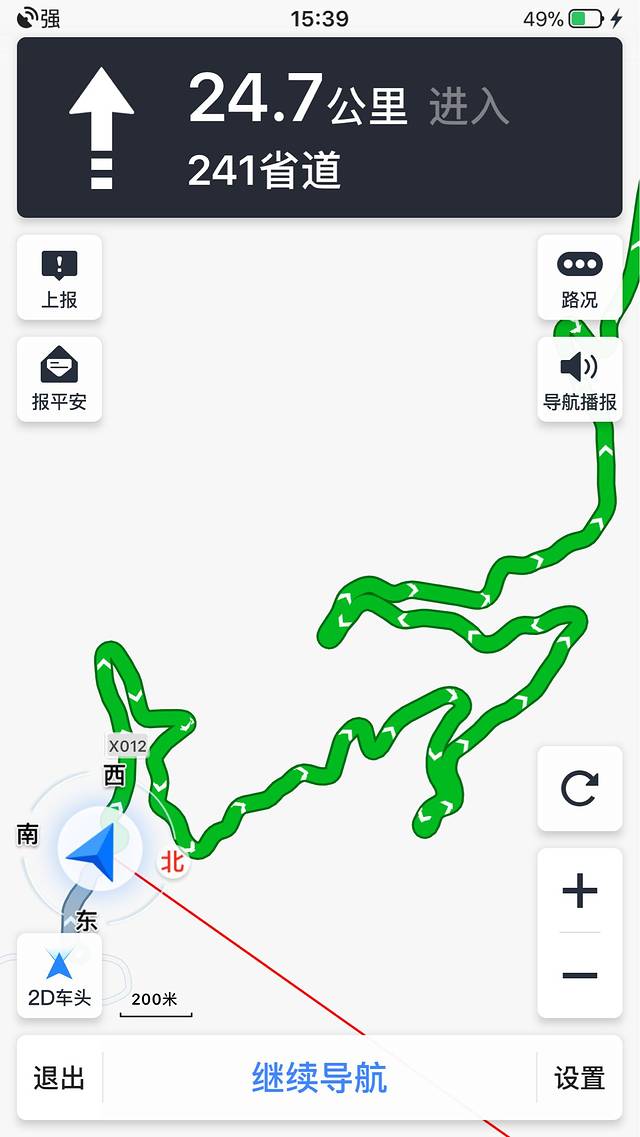Switch the 2D车头 view mode
640x1137 pixels.
point(59,975)
